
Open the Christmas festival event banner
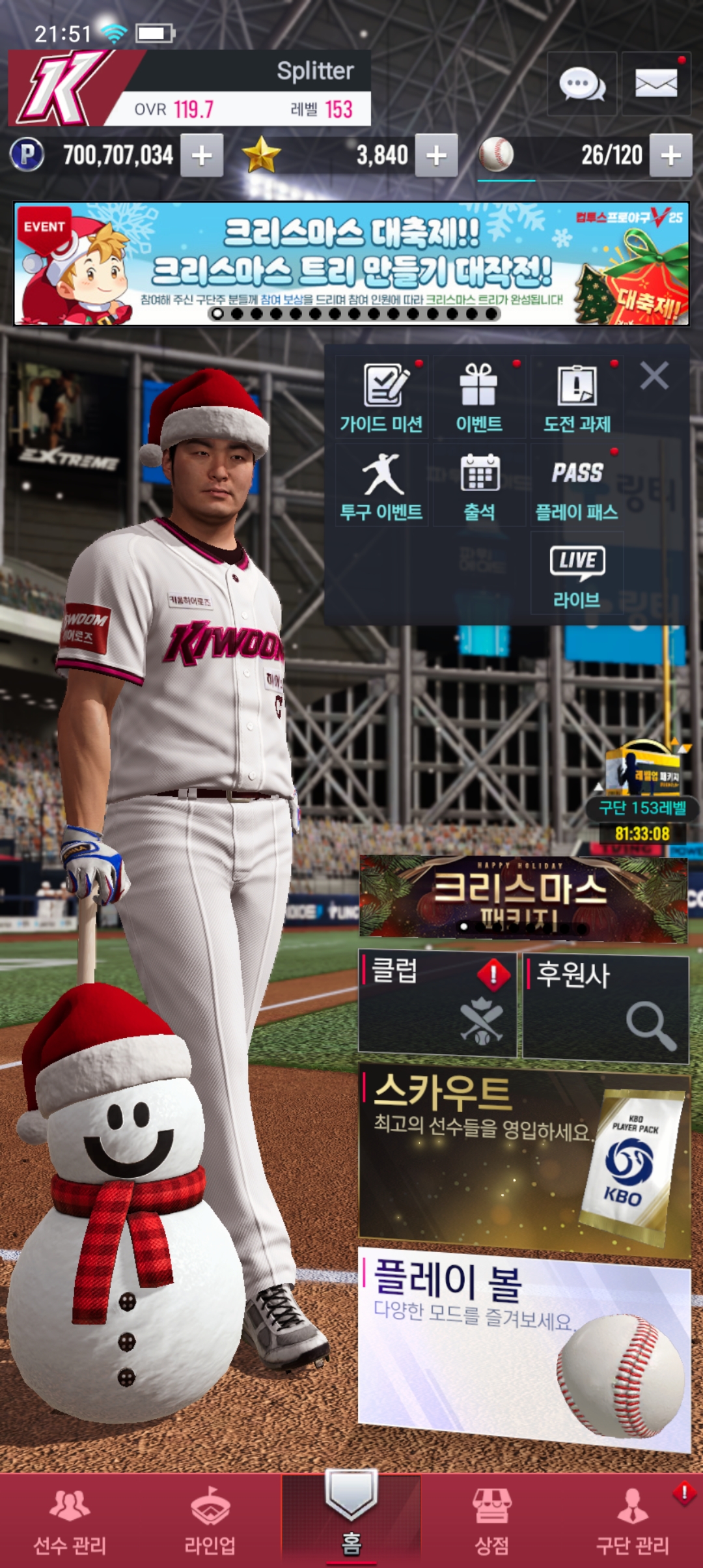point(351,264)
